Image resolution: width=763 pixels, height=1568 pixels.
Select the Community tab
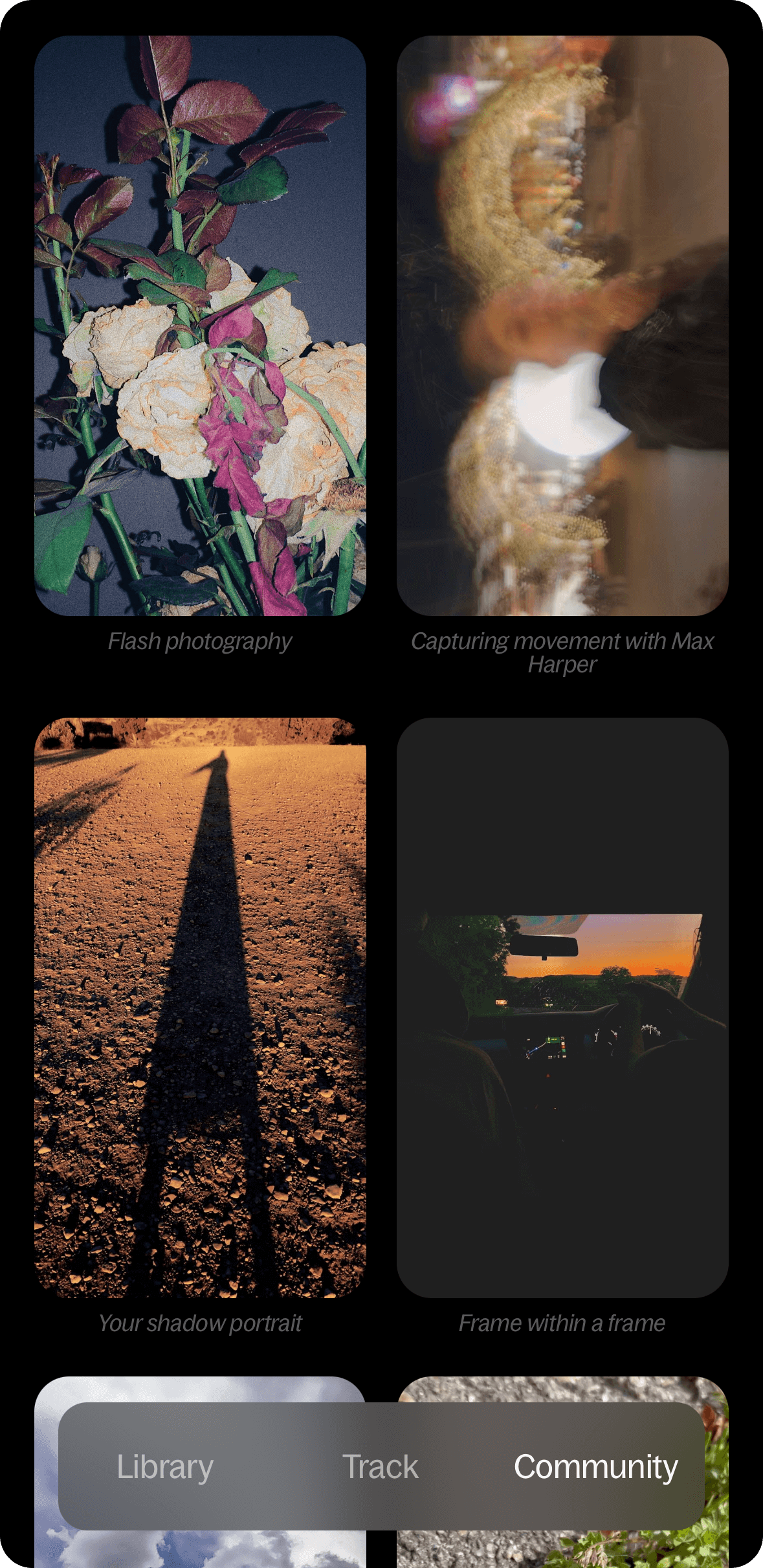595,1466
